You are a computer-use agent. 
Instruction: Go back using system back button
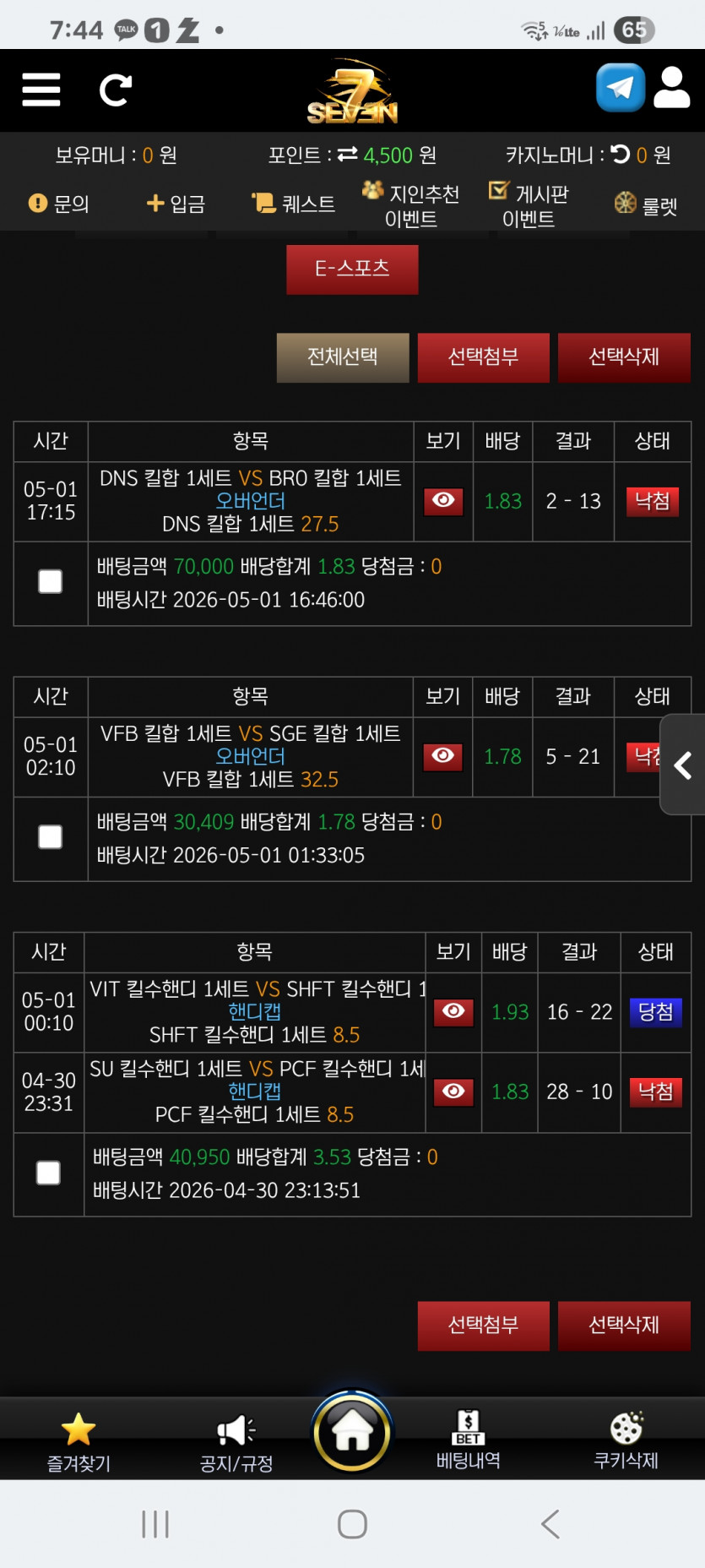click(550, 1523)
